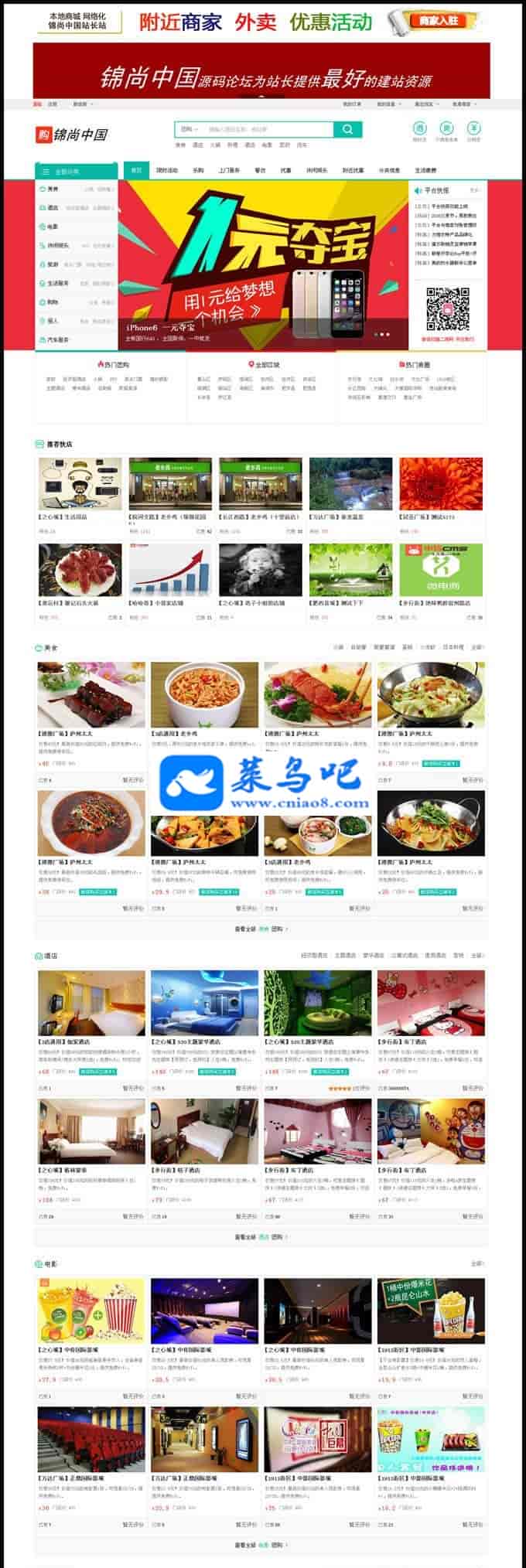Open 丽人 in the left category sidebar

click(x=53, y=321)
